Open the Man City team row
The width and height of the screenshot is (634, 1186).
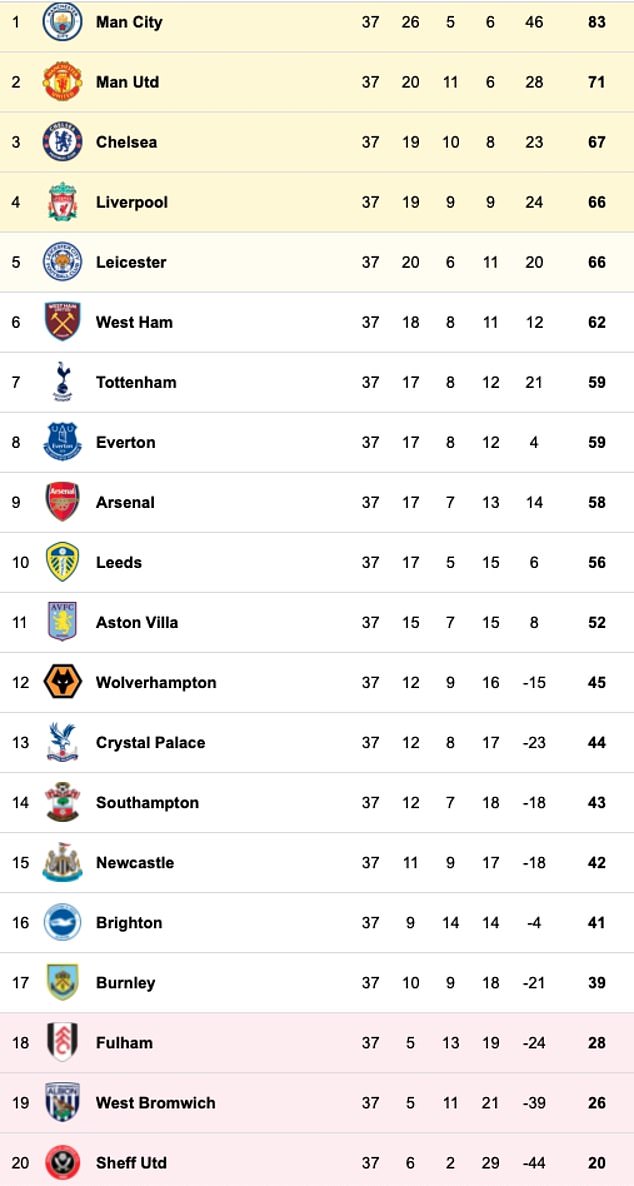tap(317, 23)
